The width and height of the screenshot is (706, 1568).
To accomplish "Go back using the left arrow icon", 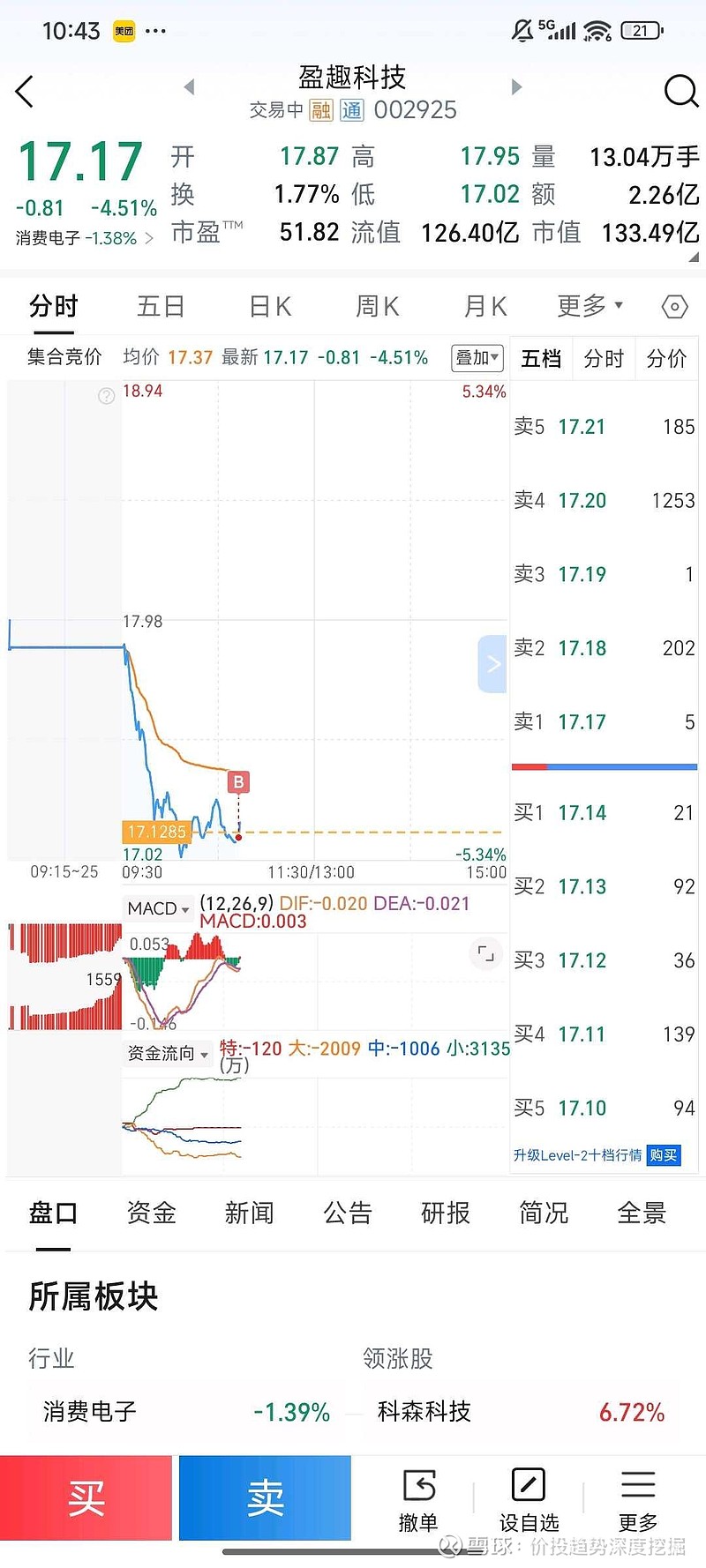I will [25, 92].
